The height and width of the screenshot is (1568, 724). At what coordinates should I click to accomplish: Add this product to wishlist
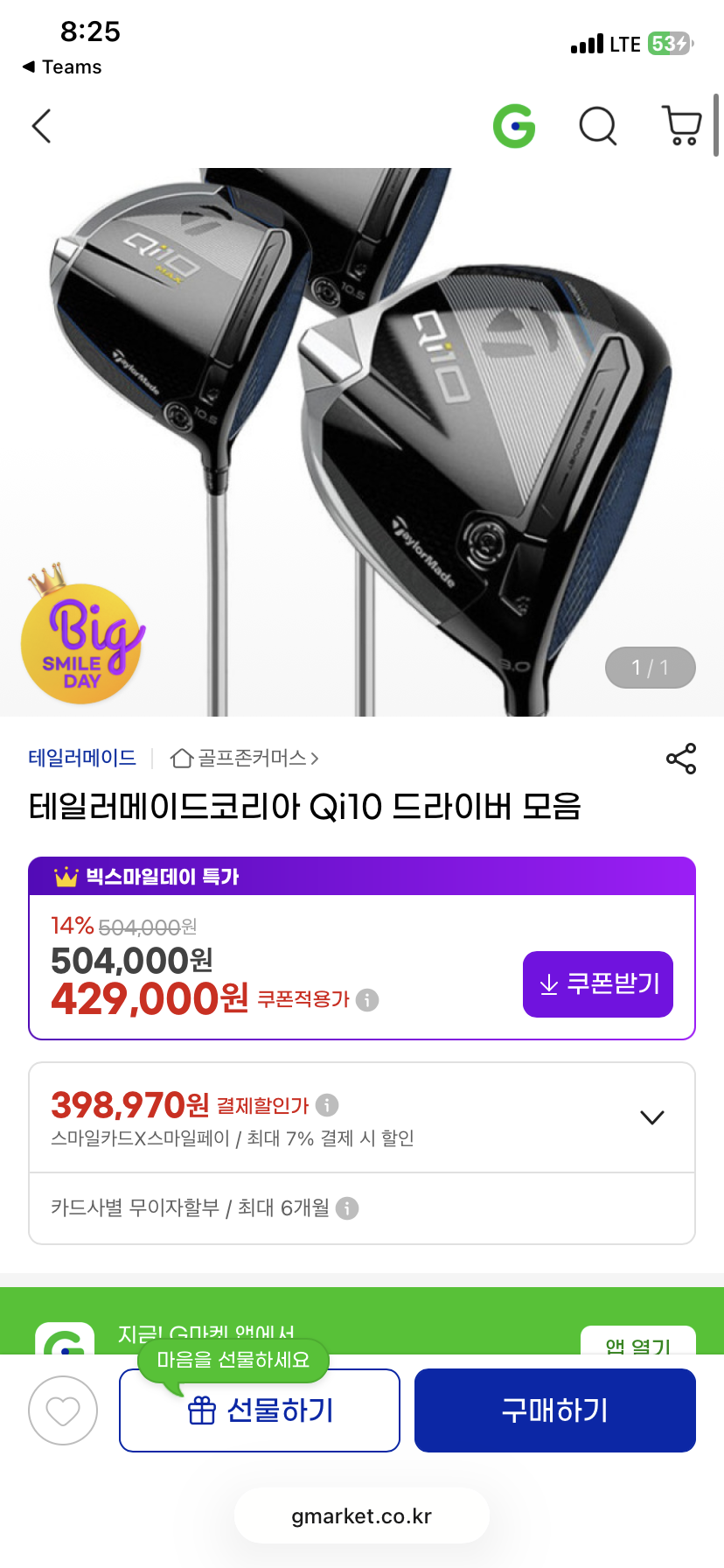[63, 1410]
